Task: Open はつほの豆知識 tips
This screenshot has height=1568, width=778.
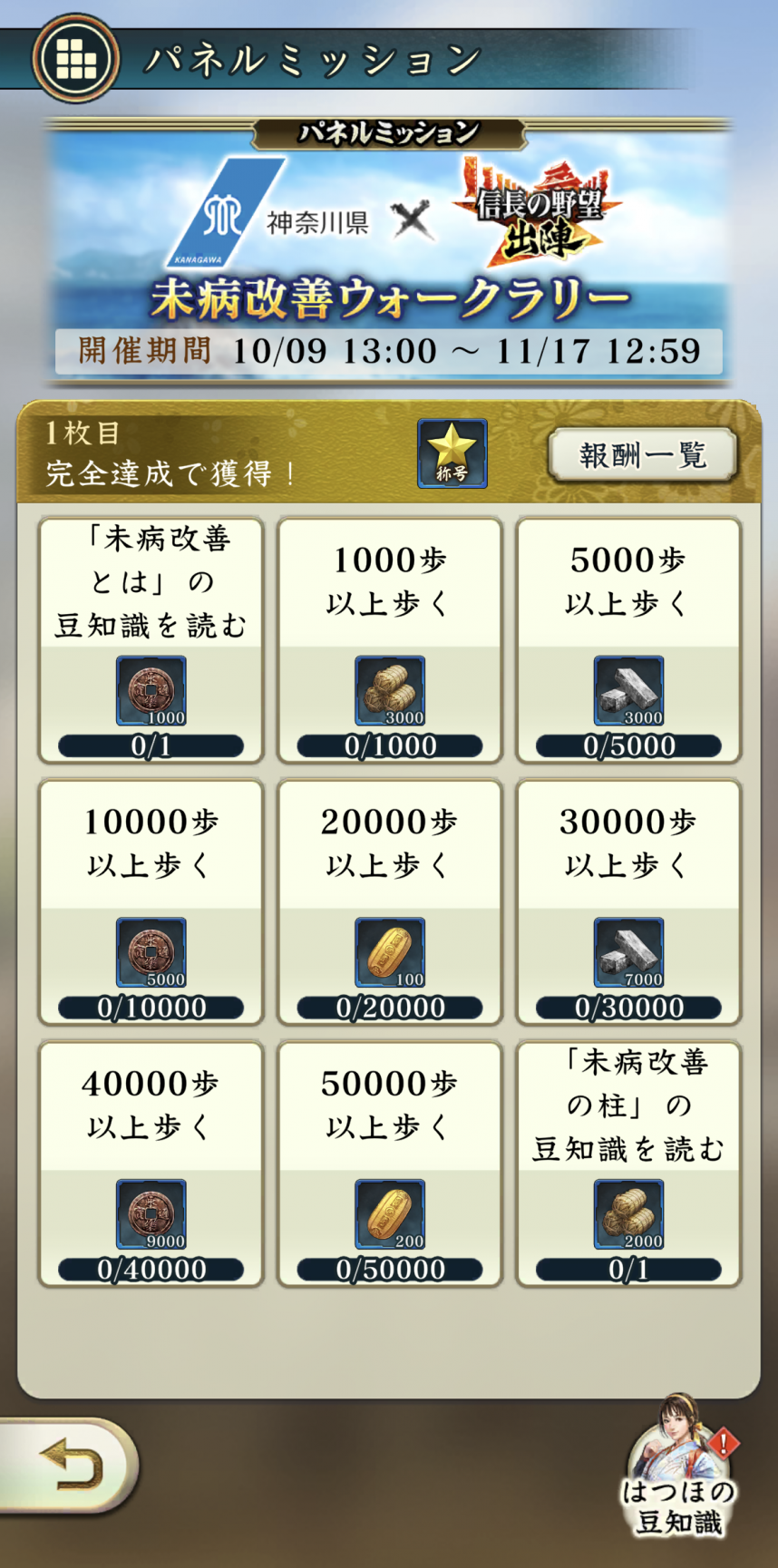Action: (x=678, y=1466)
